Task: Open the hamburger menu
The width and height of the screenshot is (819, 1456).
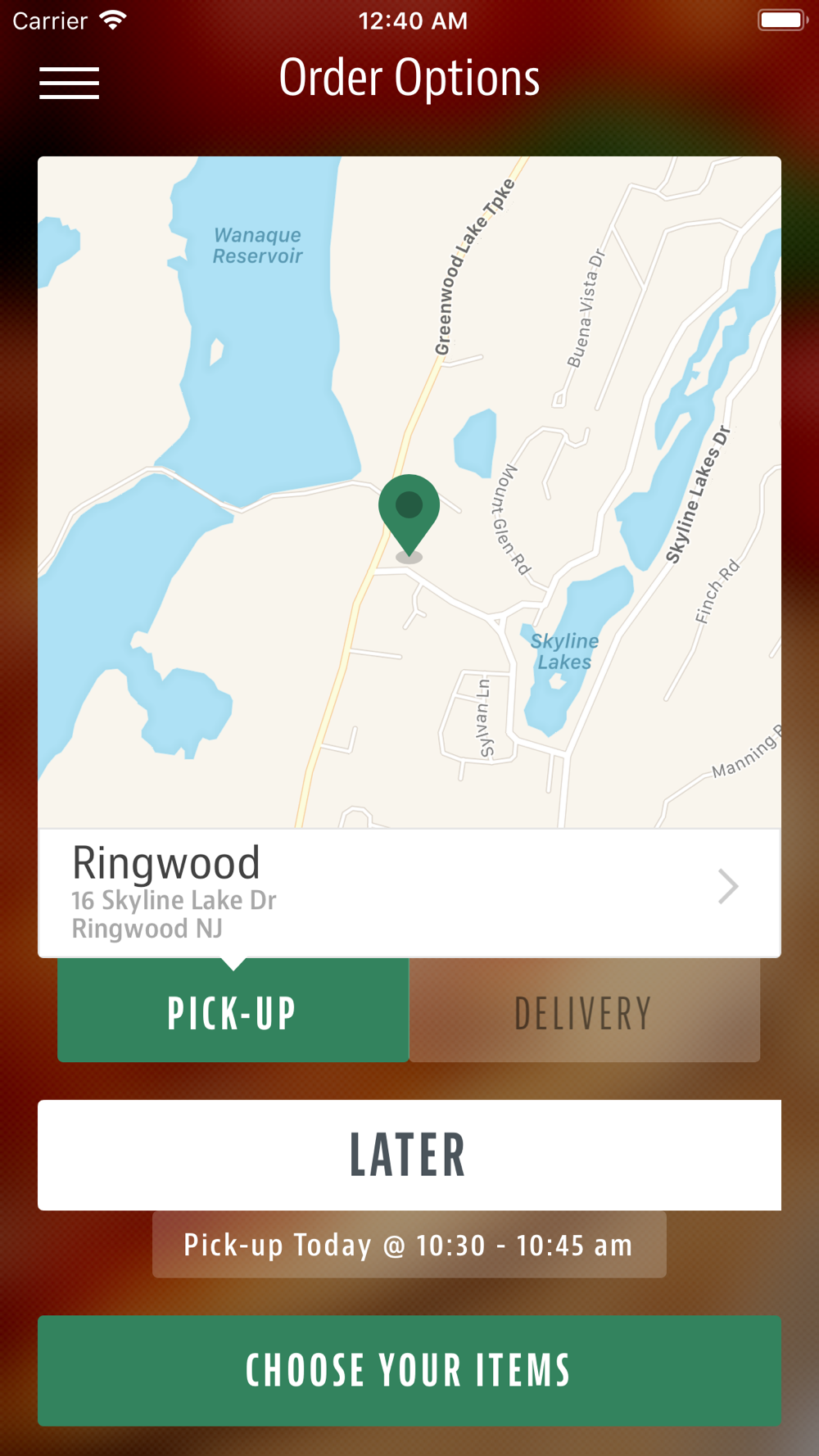Action: pyautogui.click(x=69, y=84)
